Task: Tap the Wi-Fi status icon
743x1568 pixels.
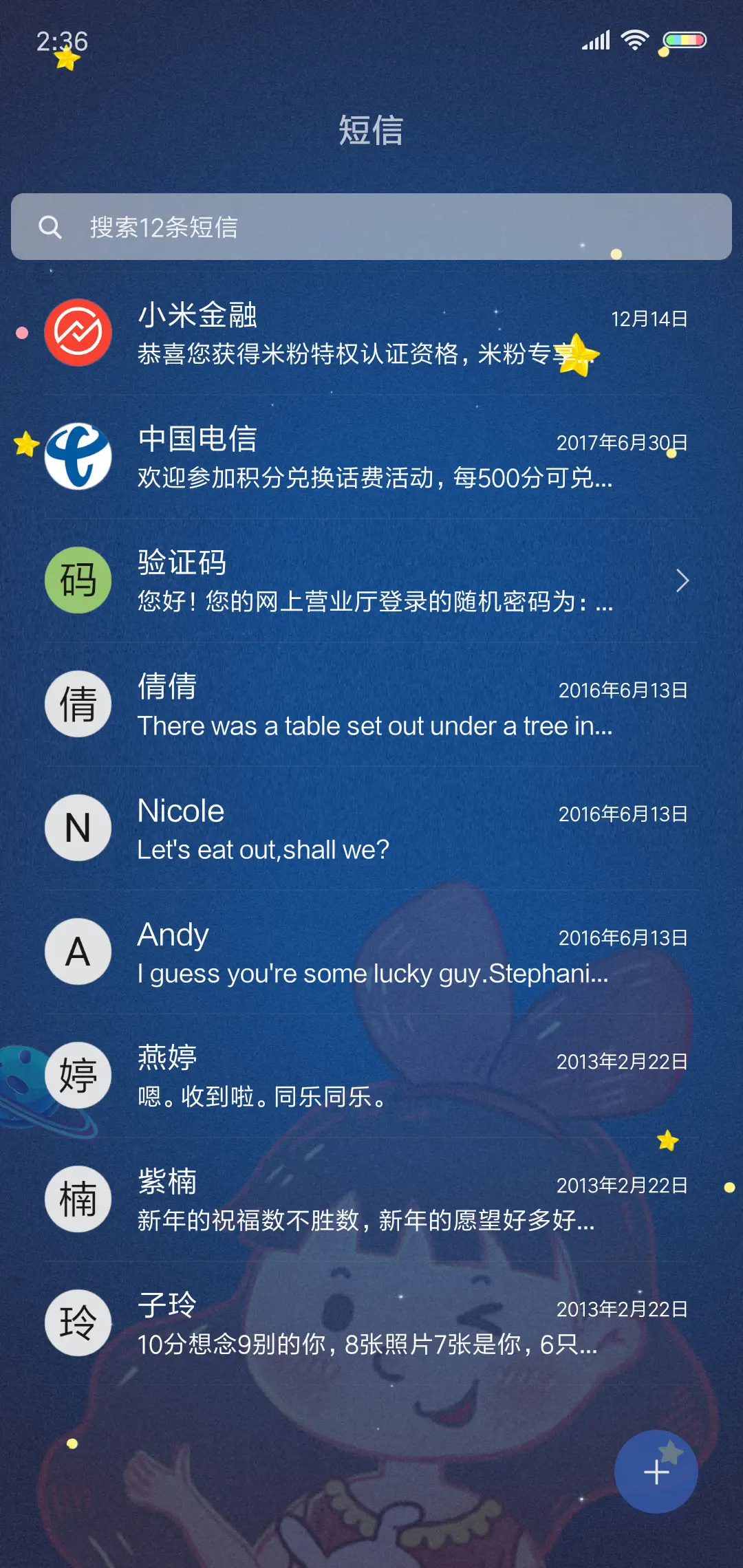Action: pos(634,41)
